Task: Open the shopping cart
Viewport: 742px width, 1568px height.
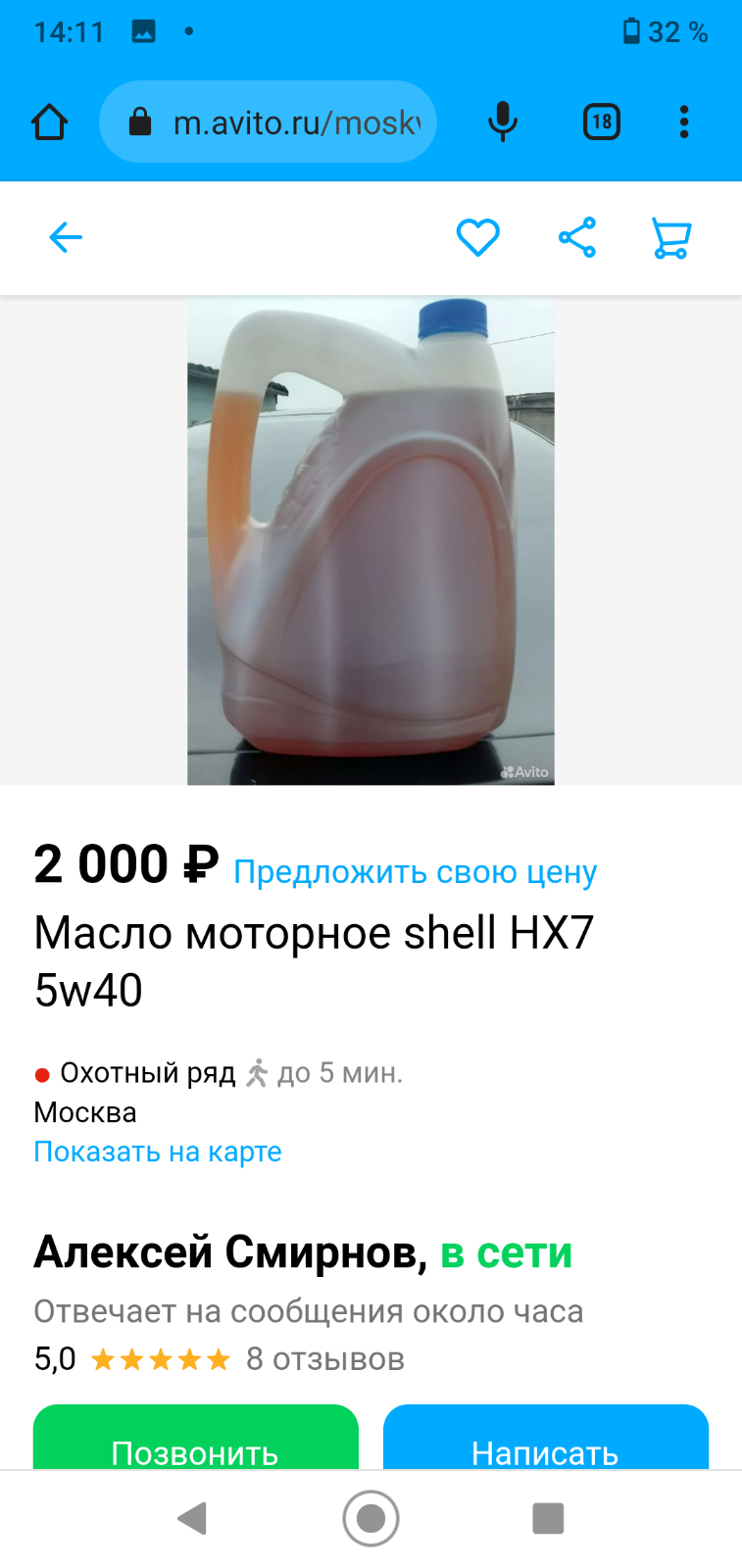Action: point(671,238)
